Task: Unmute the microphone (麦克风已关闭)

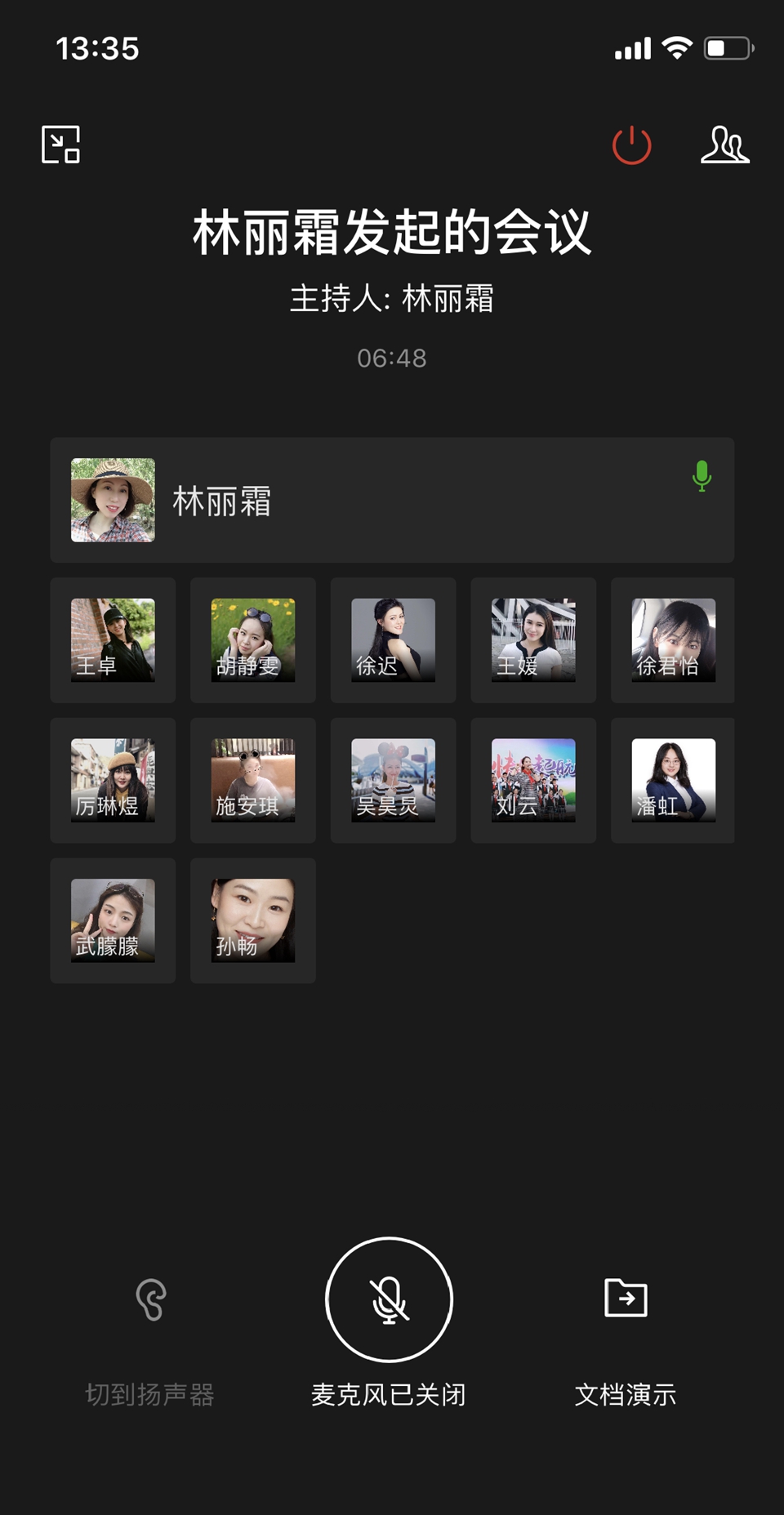Action: point(389,1300)
